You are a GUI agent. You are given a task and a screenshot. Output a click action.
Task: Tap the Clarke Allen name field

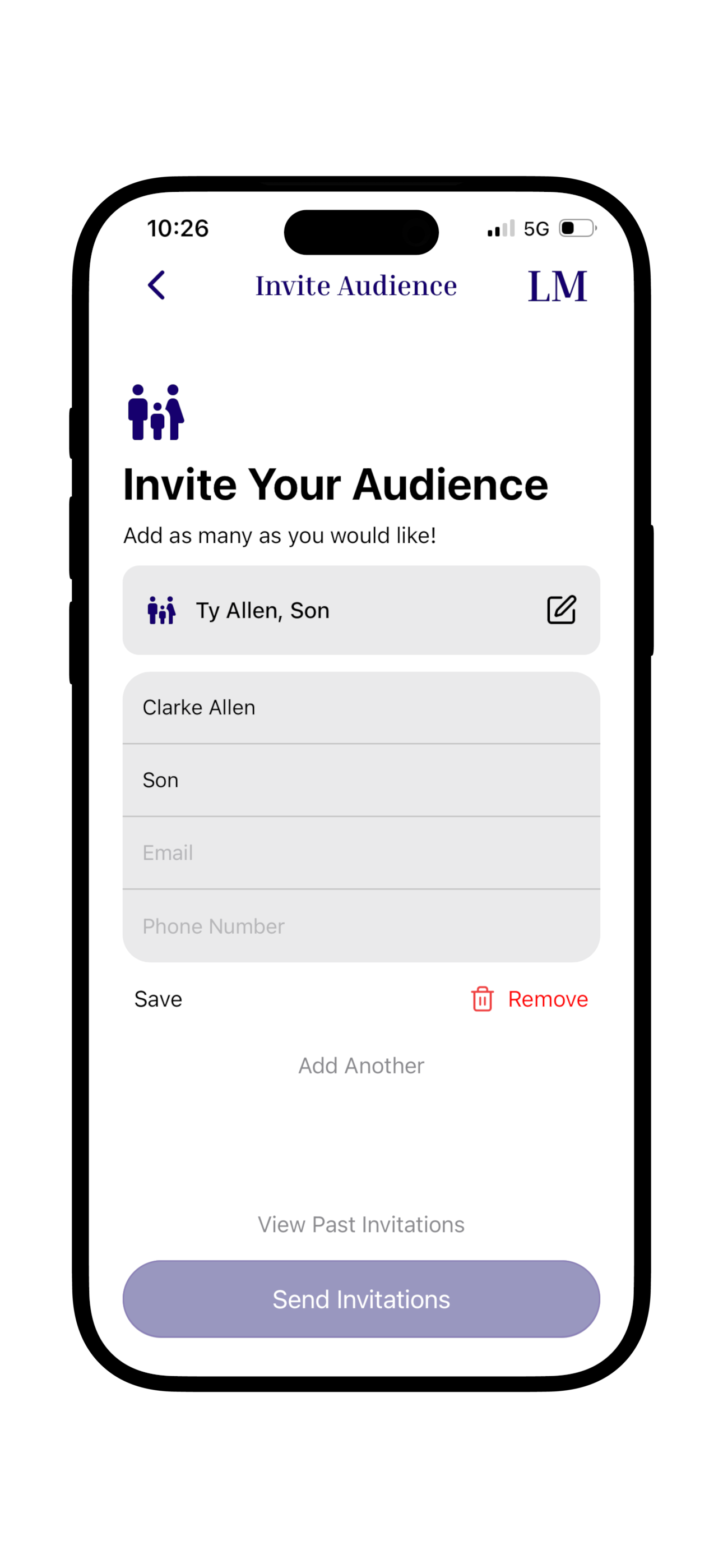click(x=361, y=707)
